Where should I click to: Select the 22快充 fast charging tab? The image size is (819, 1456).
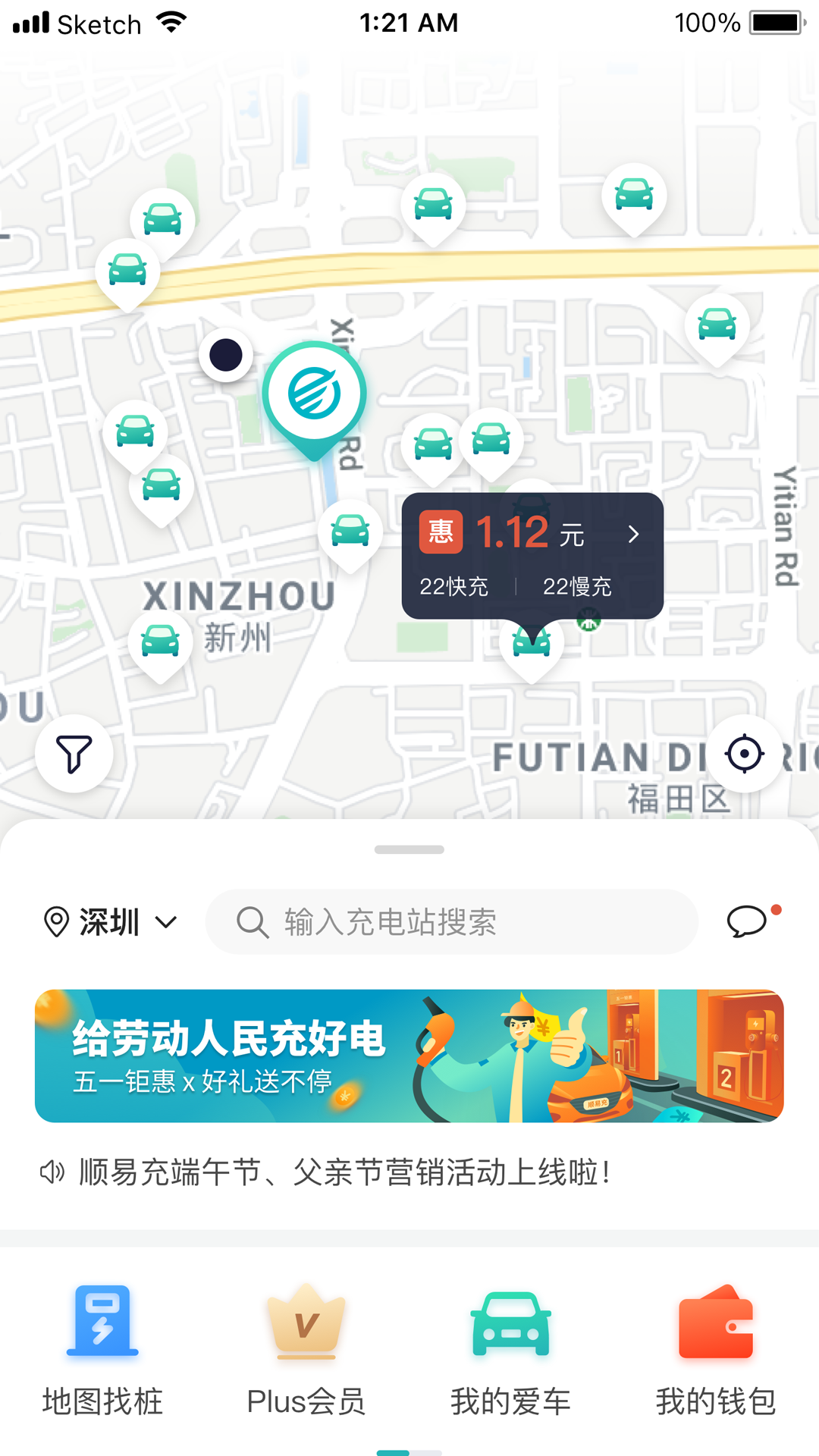pyautogui.click(x=455, y=586)
